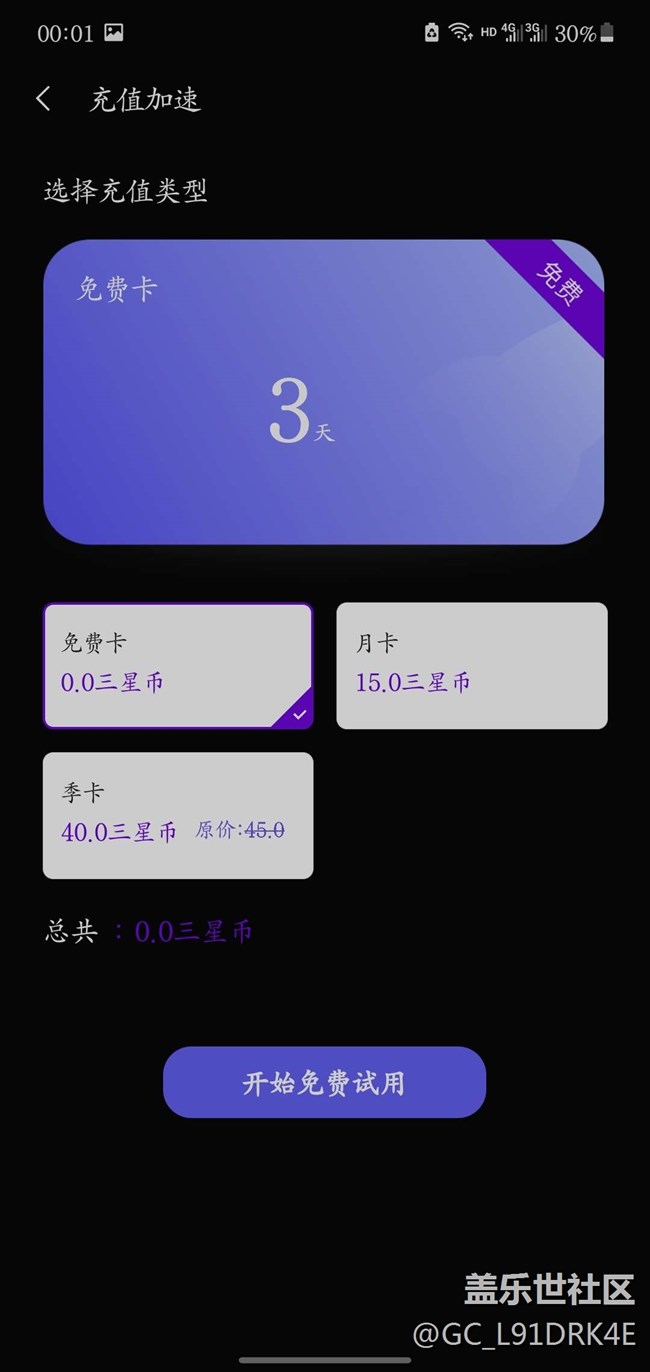Select the 免费卡 0.0三星币 option
Screen dimensions: 650x1372
[178, 666]
